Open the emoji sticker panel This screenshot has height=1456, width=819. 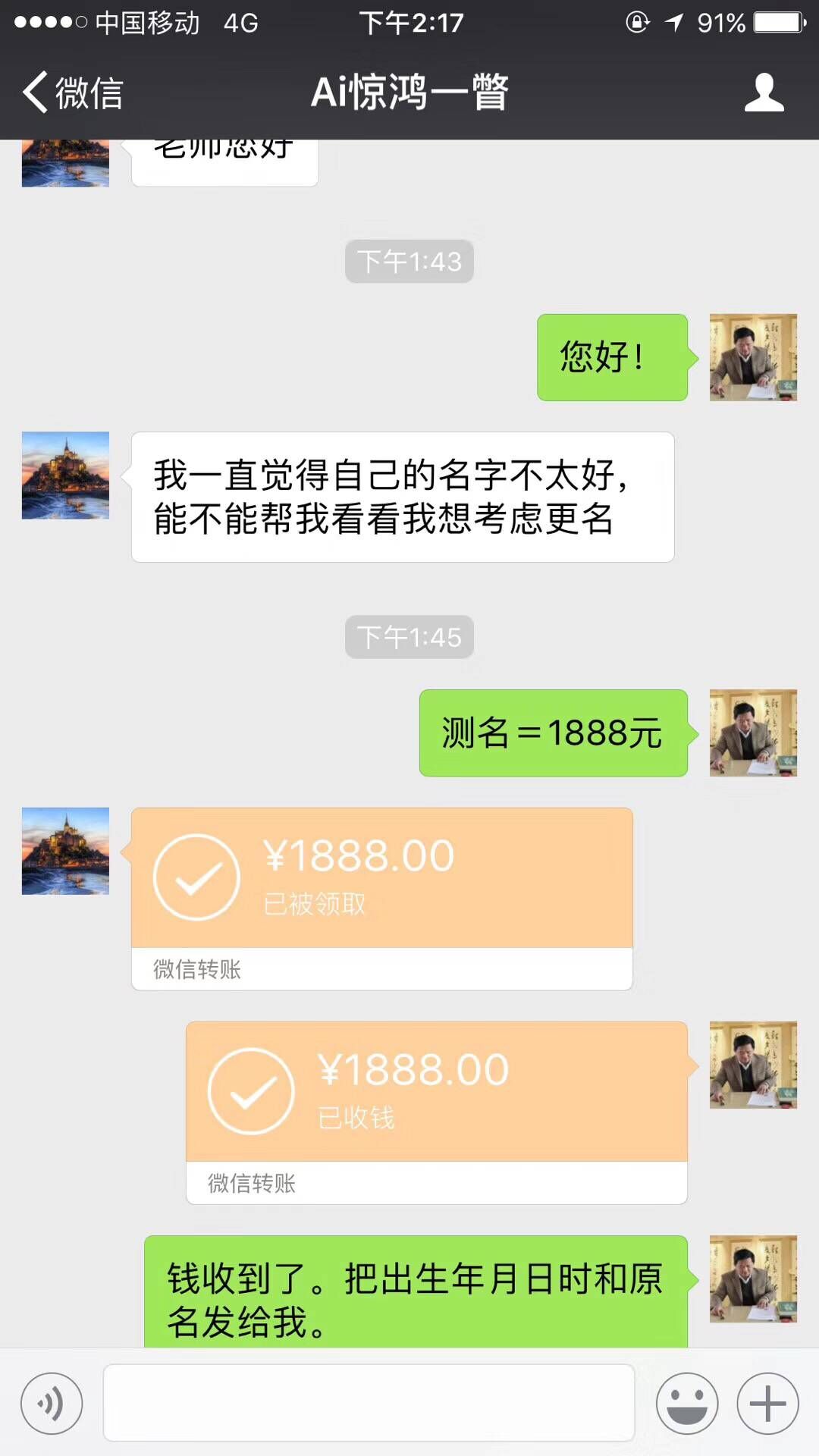pos(687,1403)
